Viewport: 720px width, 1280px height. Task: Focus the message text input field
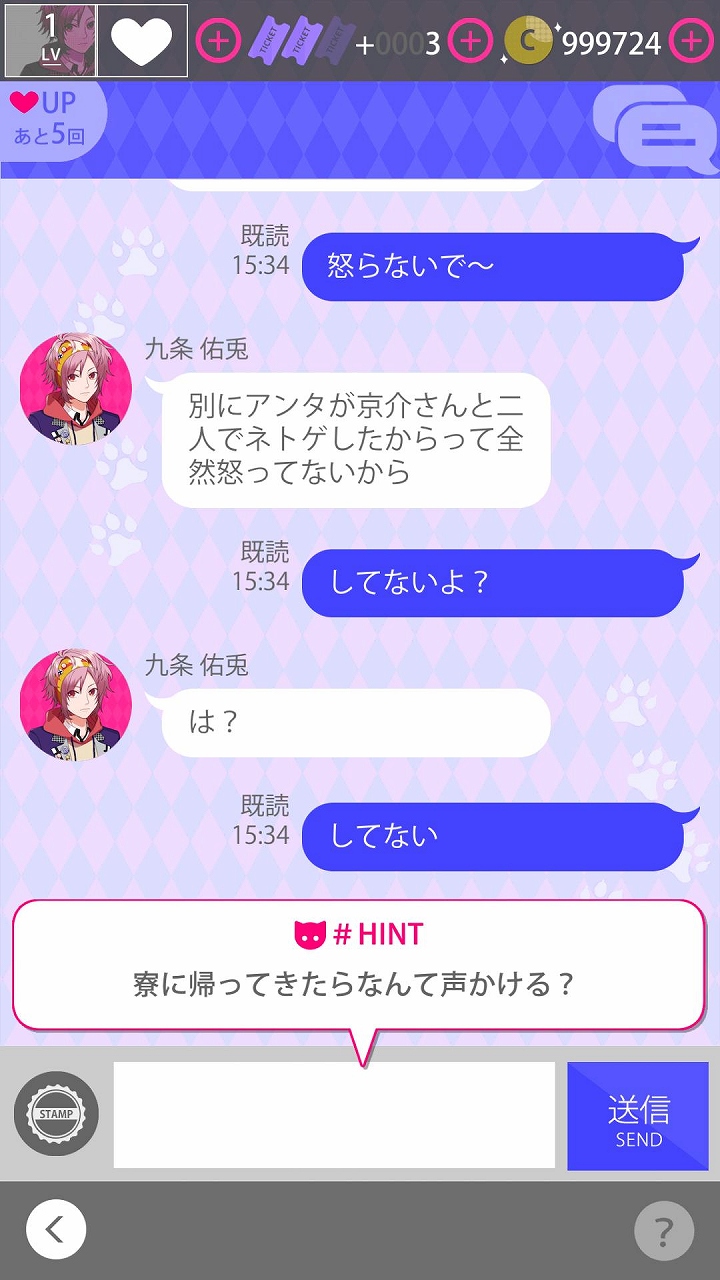pos(334,1114)
